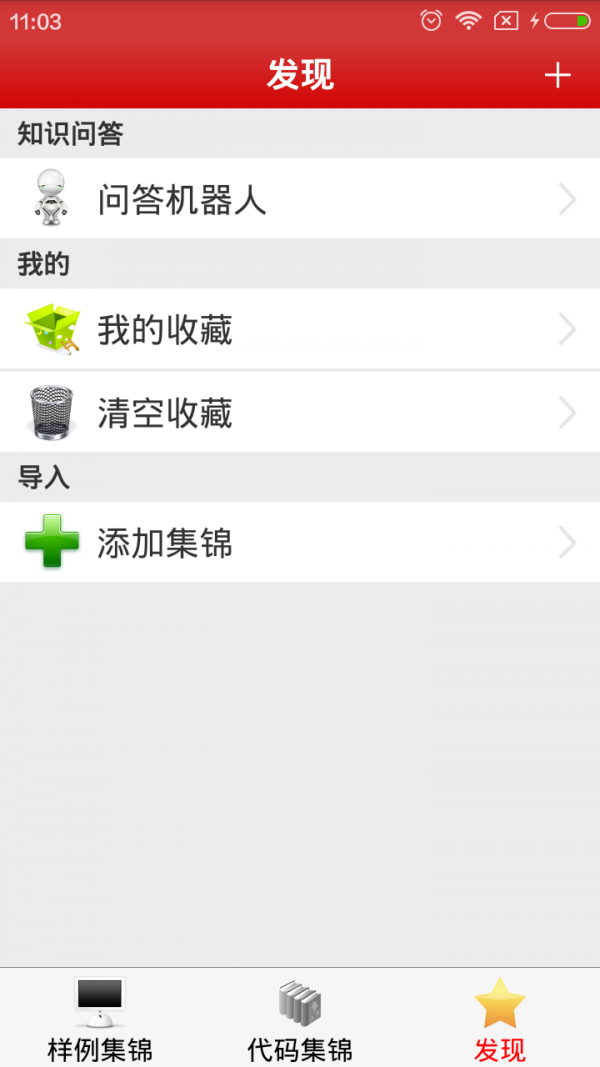Viewport: 600px width, 1067px height.
Task: Switch to the 代码集锦 tab
Action: [300, 1019]
